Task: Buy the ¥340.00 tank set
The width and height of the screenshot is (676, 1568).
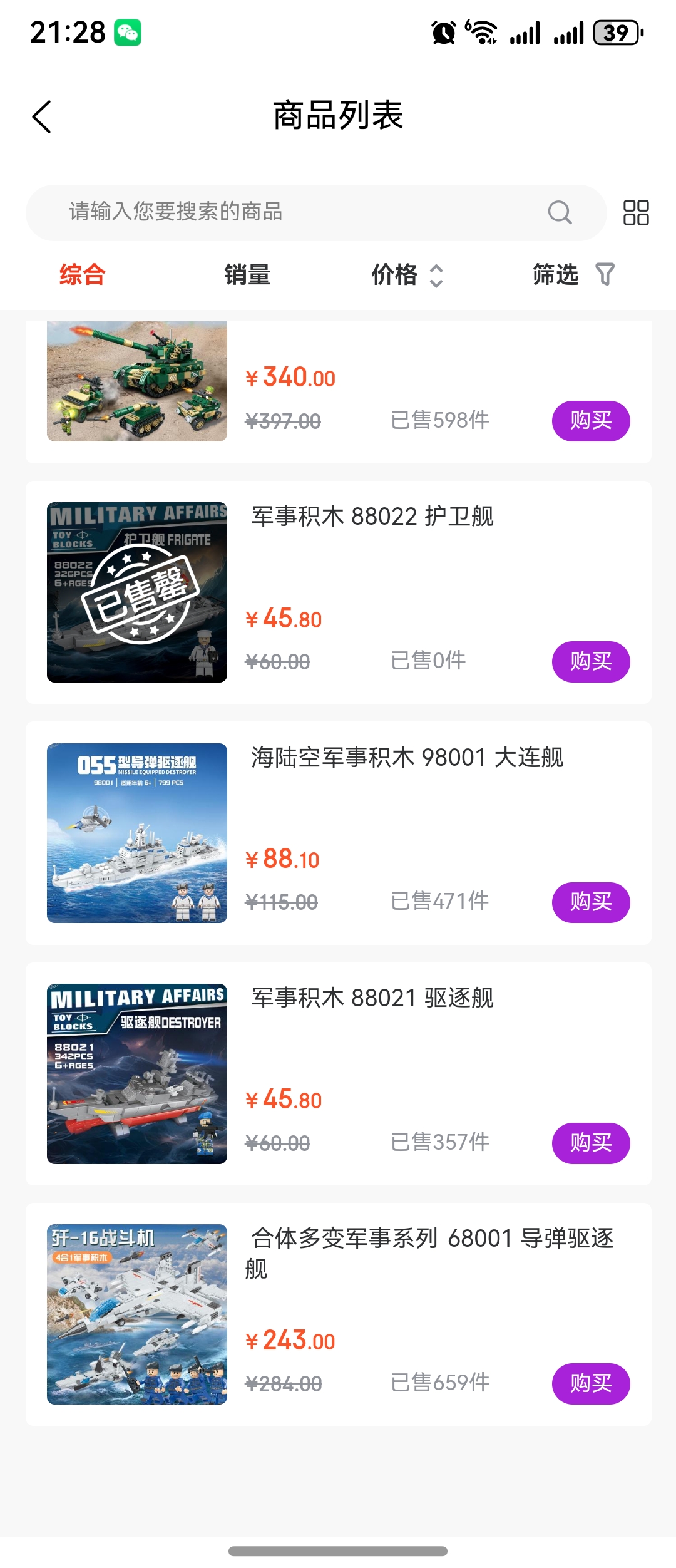Action: (590, 421)
